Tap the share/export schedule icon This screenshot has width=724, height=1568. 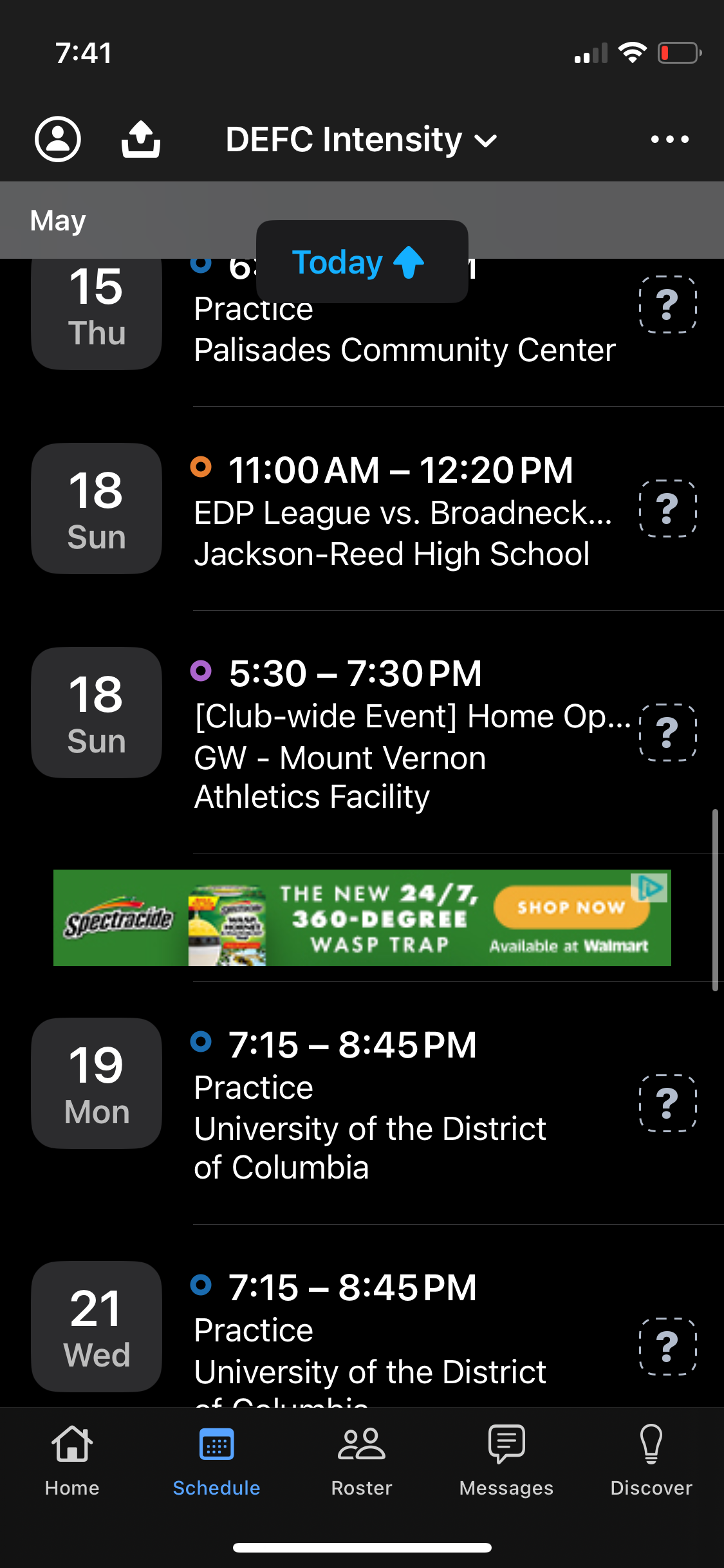click(x=141, y=139)
